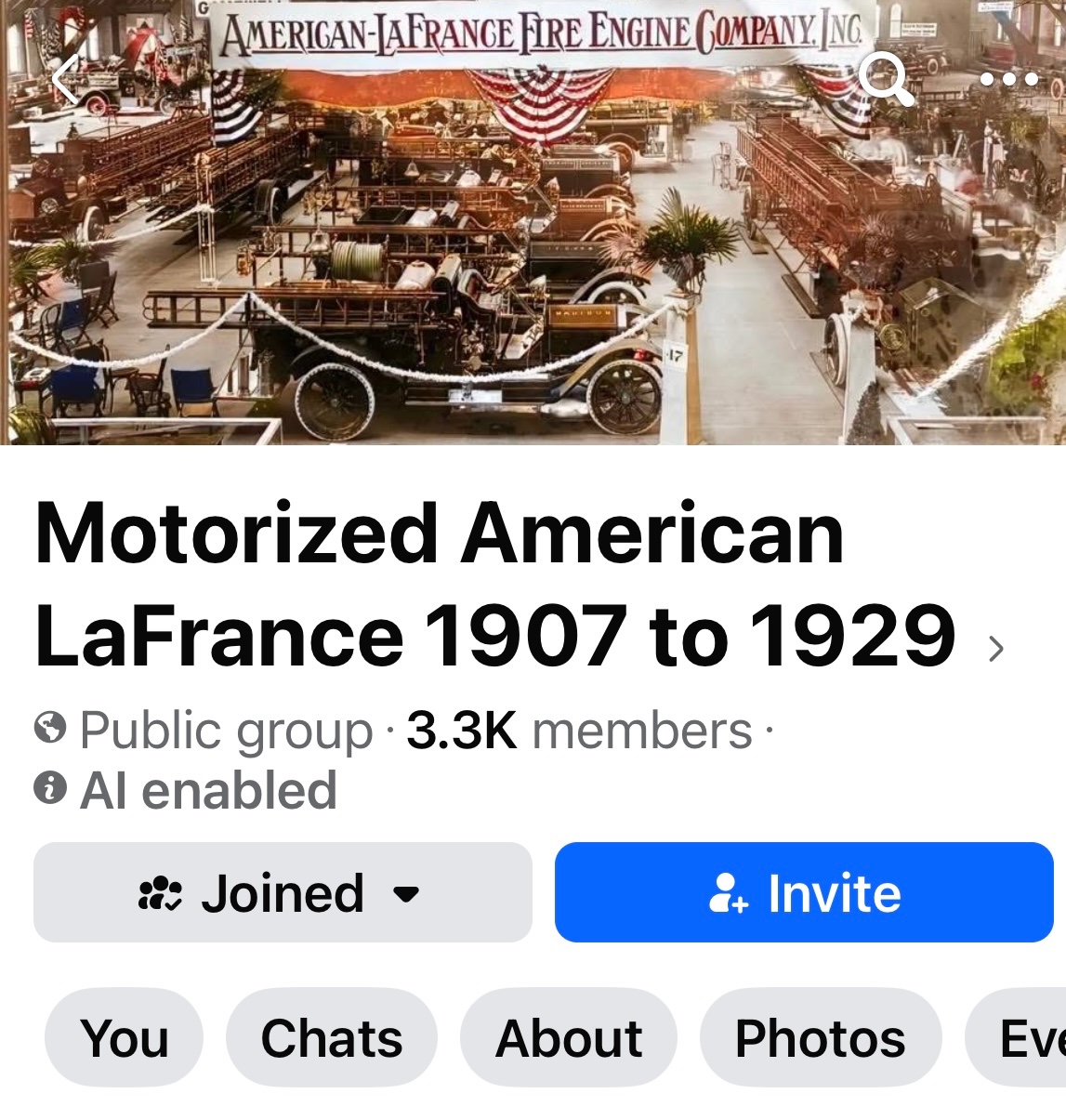Invite friends to the group
The height and width of the screenshot is (1120, 1066).
804,892
